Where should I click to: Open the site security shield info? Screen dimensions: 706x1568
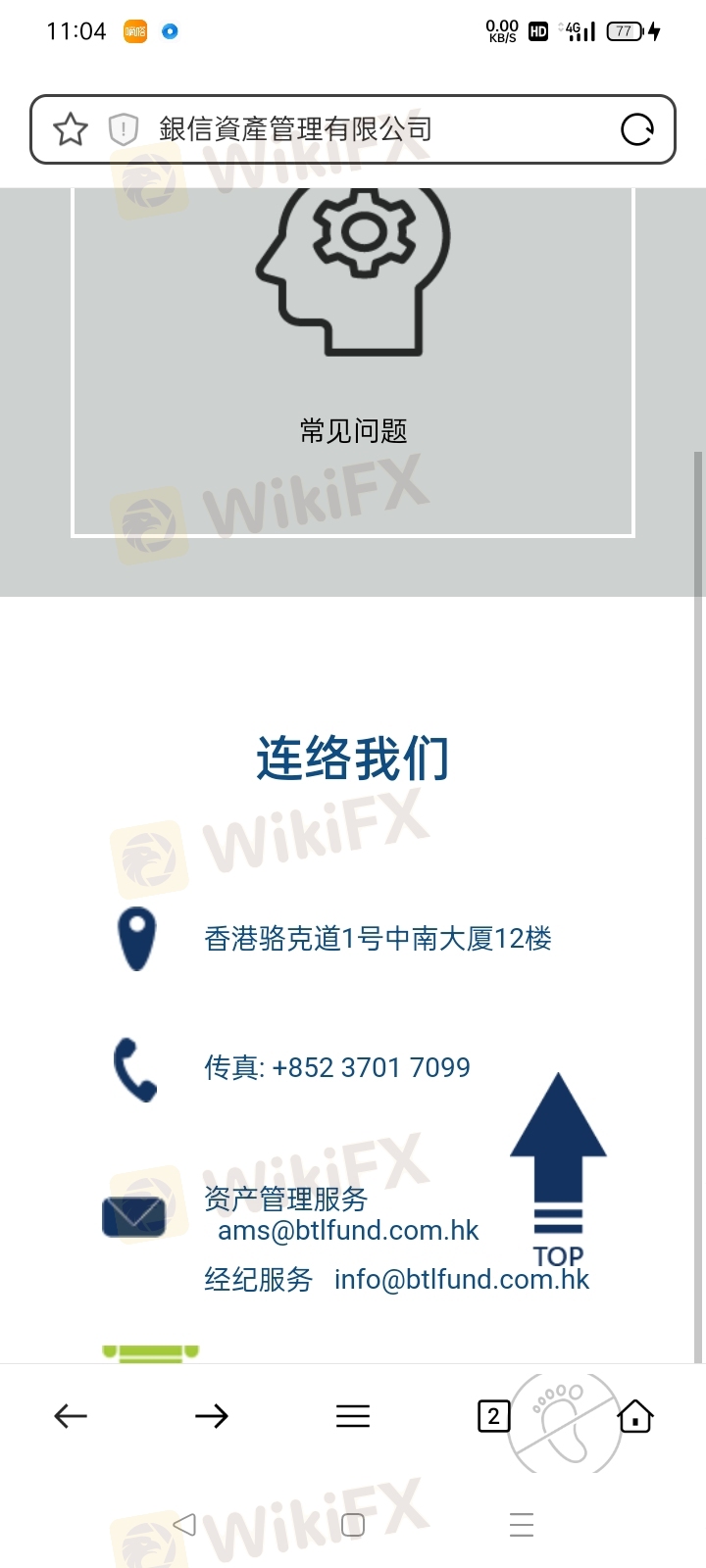coord(124,129)
